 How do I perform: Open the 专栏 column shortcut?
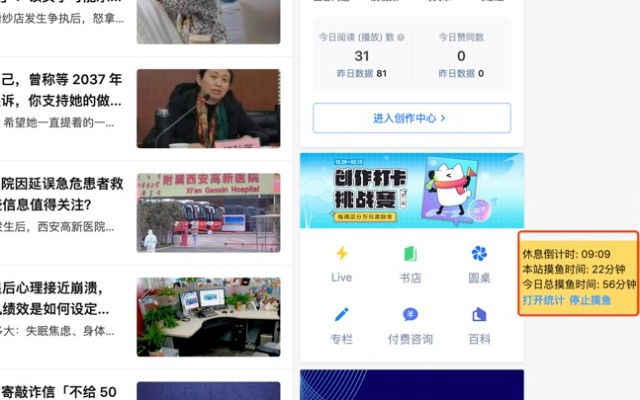[x=341, y=325]
